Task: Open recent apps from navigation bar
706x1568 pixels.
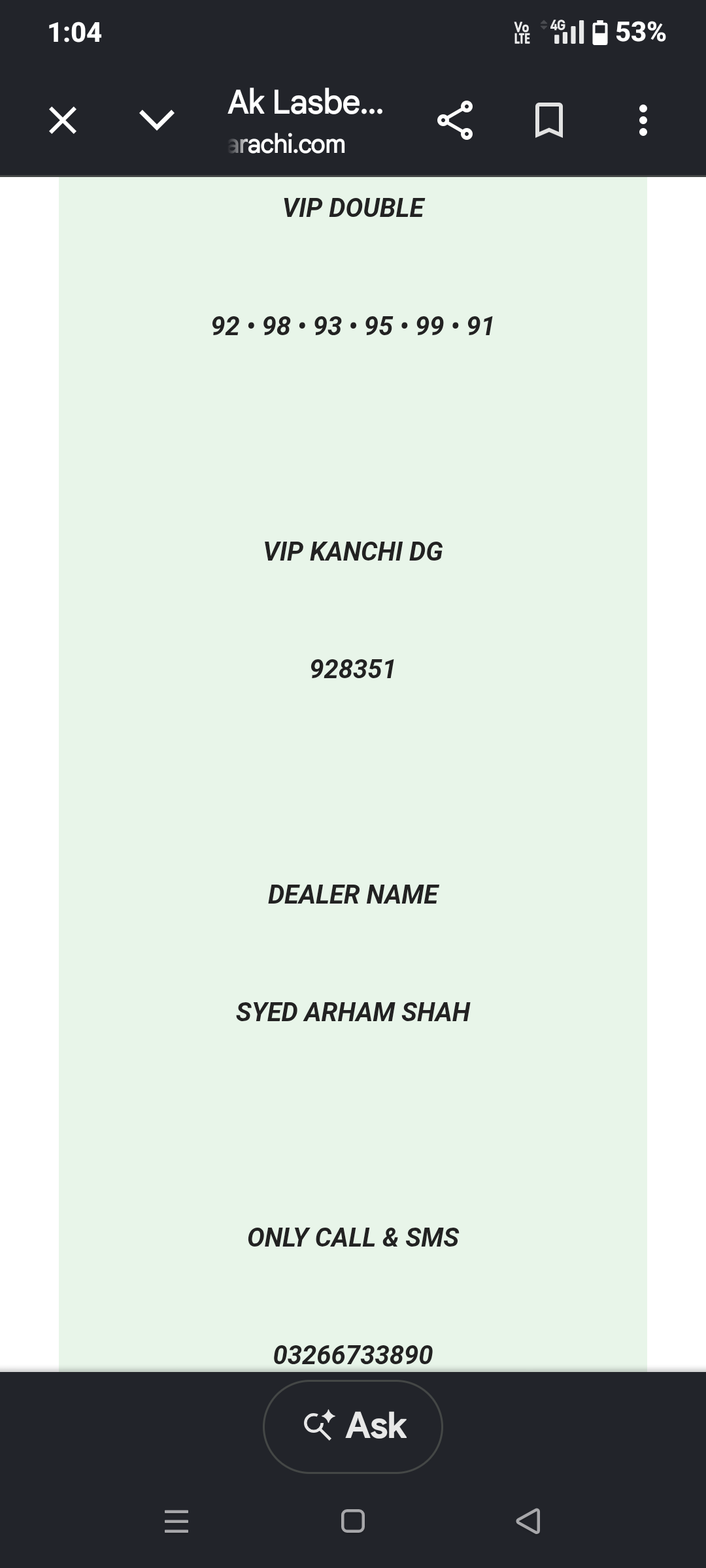Action: click(x=176, y=1521)
